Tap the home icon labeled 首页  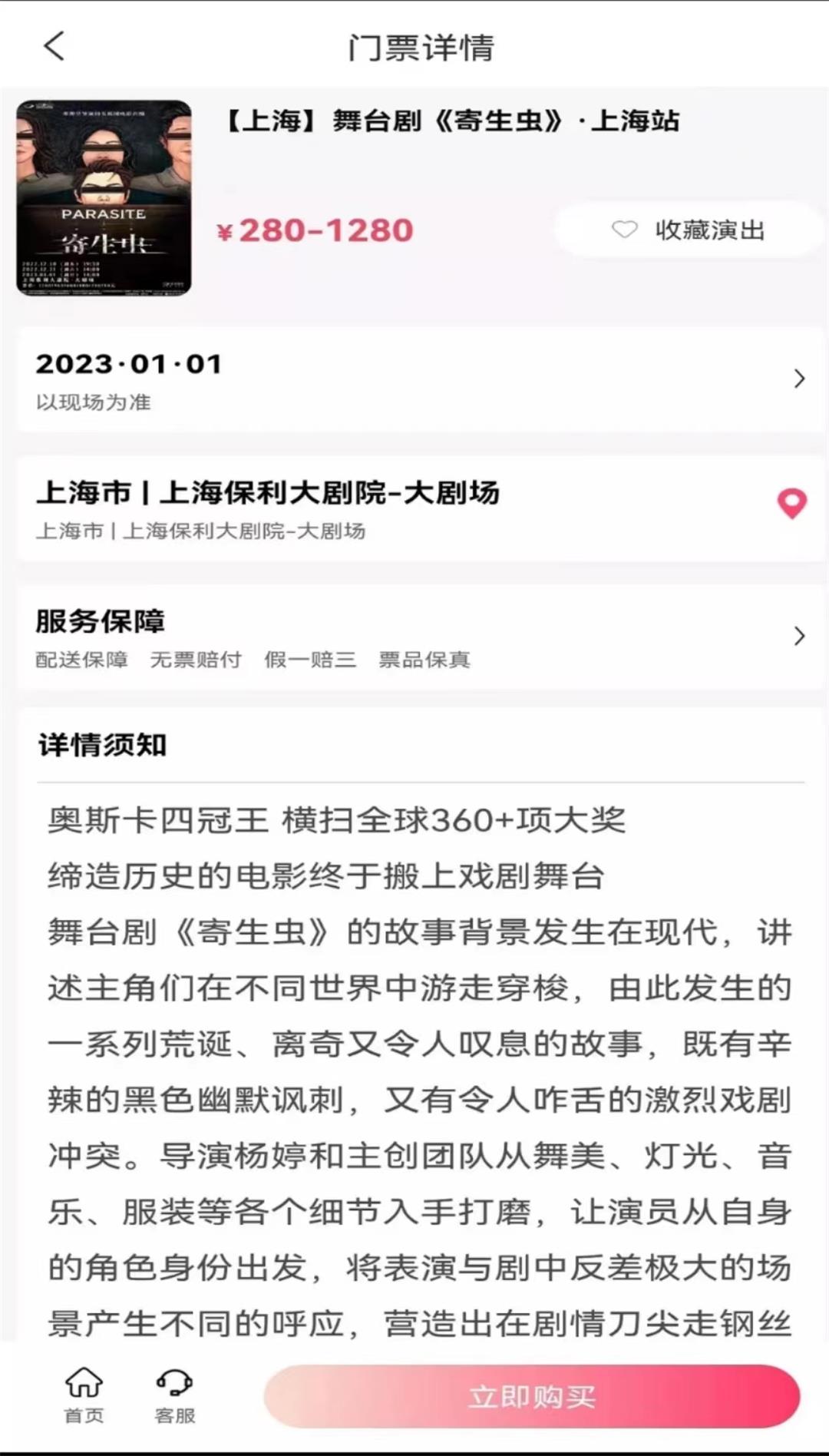tap(84, 1394)
